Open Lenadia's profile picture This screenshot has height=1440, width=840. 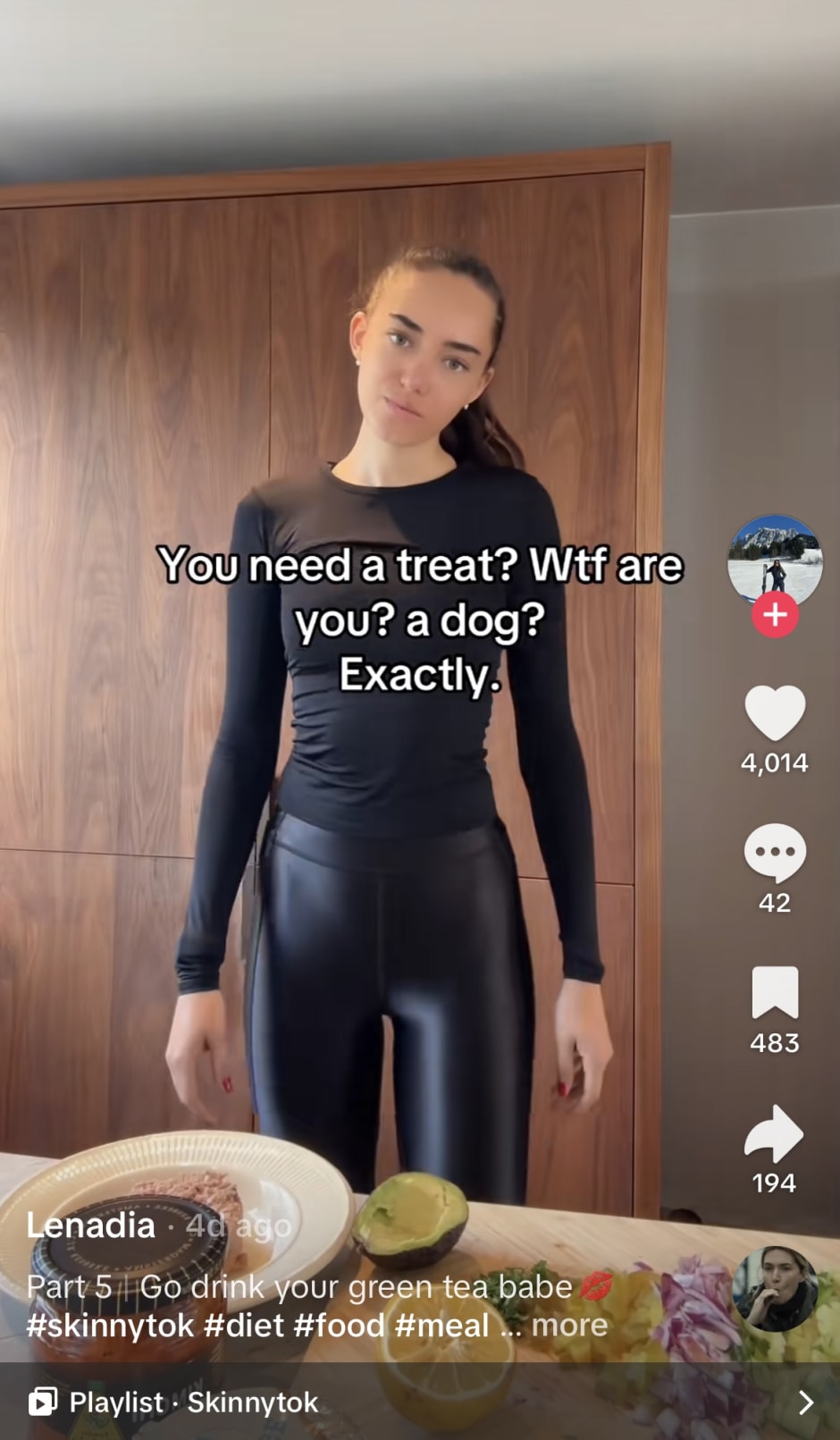[x=775, y=561]
